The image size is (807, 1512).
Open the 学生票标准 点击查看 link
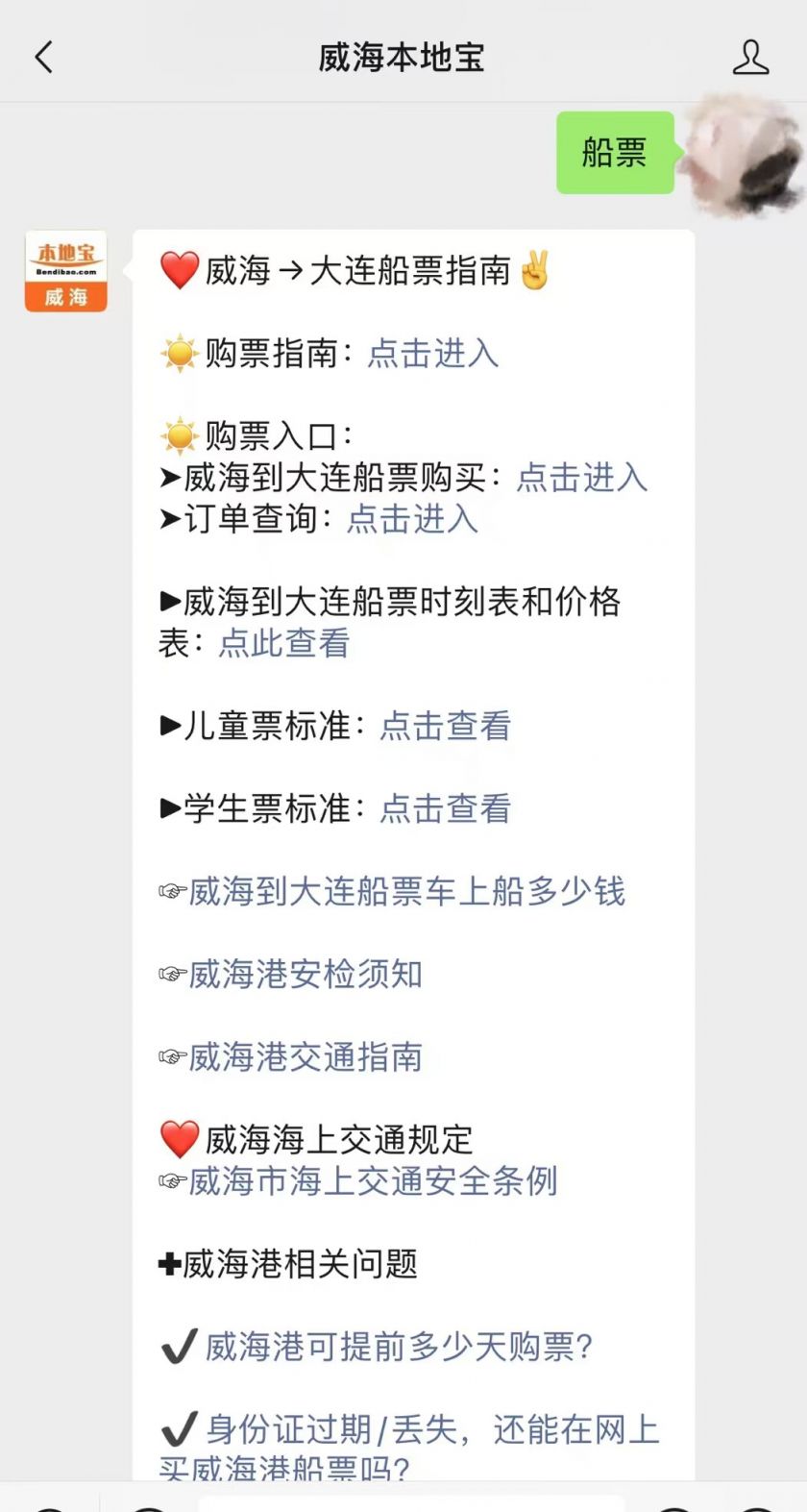pyautogui.click(x=443, y=810)
